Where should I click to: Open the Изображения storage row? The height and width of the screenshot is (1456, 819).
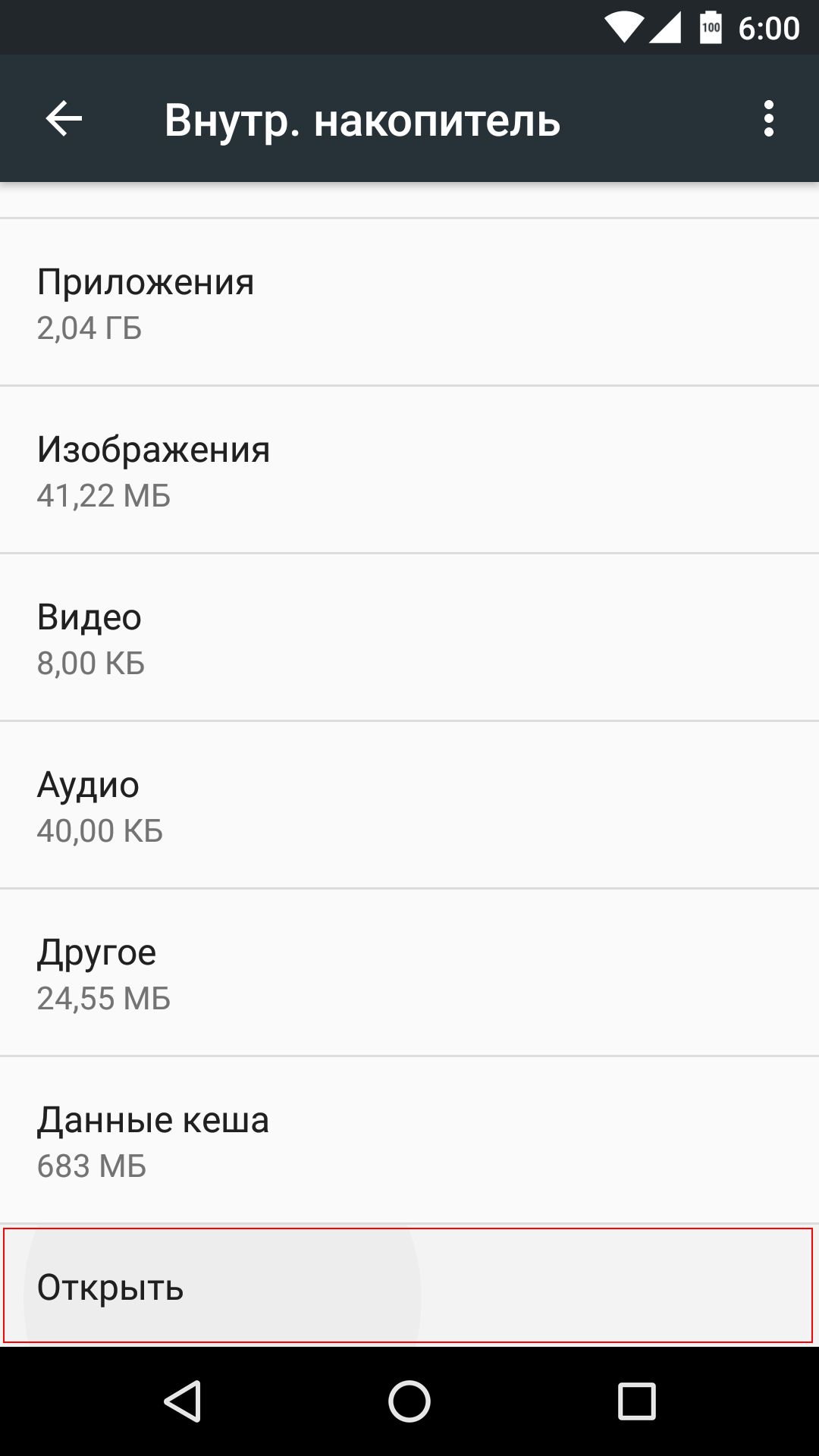pyautogui.click(x=409, y=470)
